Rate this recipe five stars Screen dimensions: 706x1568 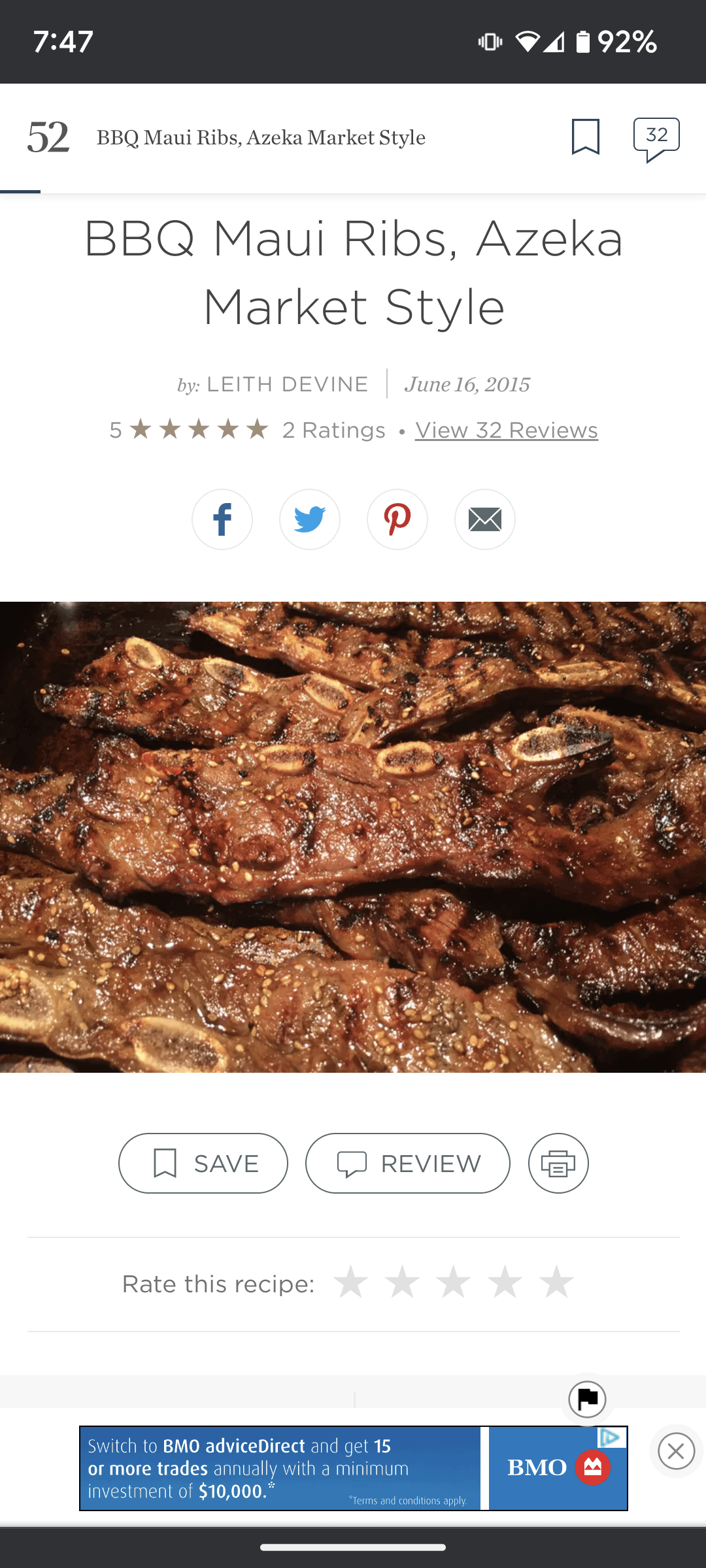point(556,1282)
